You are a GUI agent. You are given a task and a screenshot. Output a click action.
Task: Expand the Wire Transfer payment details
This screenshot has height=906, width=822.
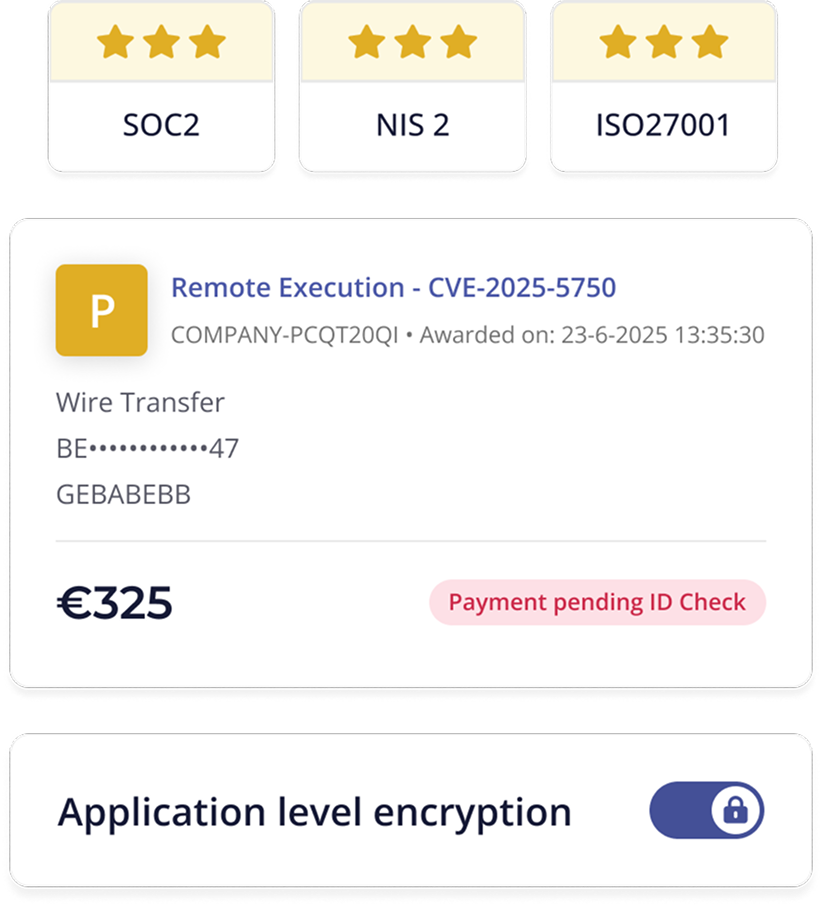tap(141, 402)
